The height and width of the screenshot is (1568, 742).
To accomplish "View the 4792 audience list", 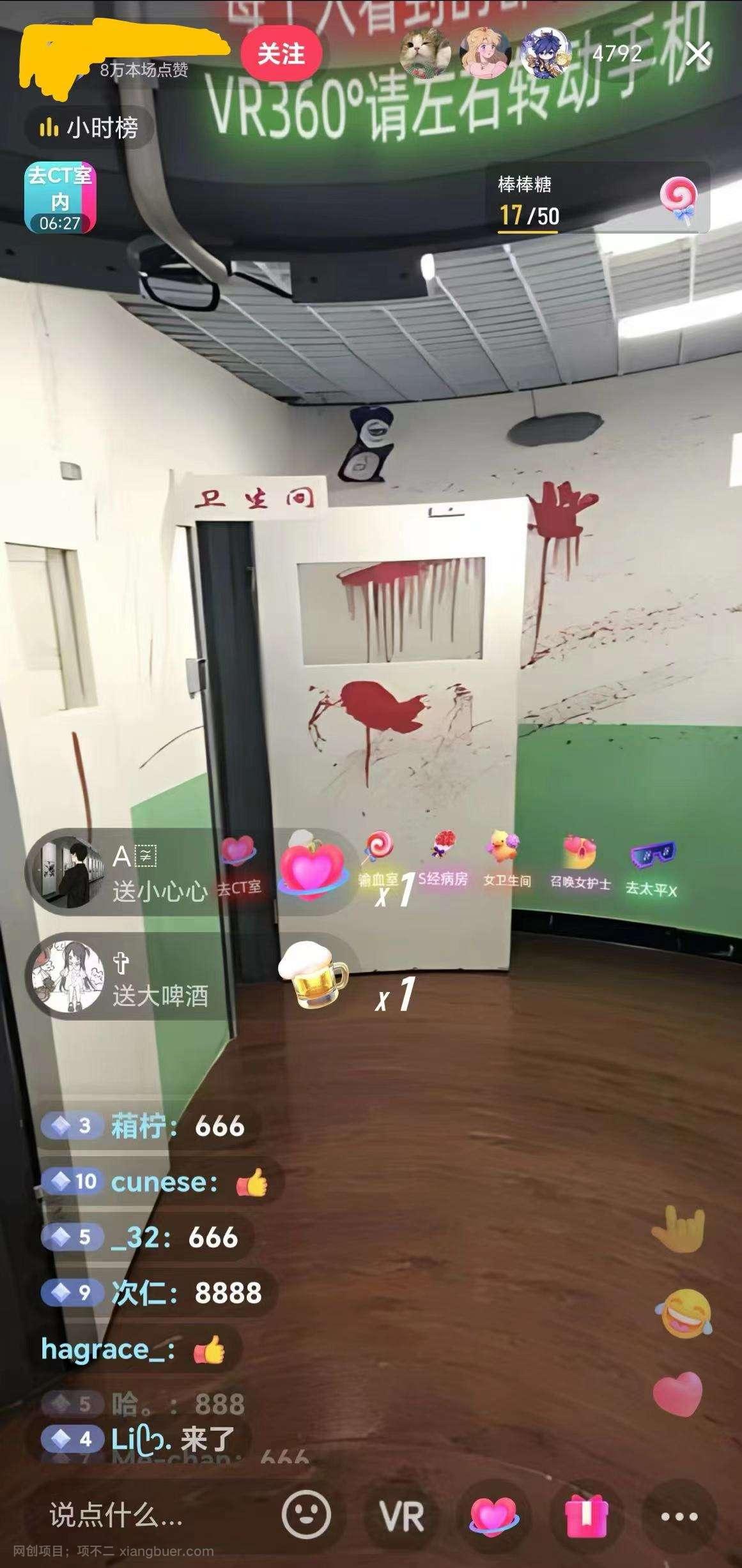I will 616,54.
